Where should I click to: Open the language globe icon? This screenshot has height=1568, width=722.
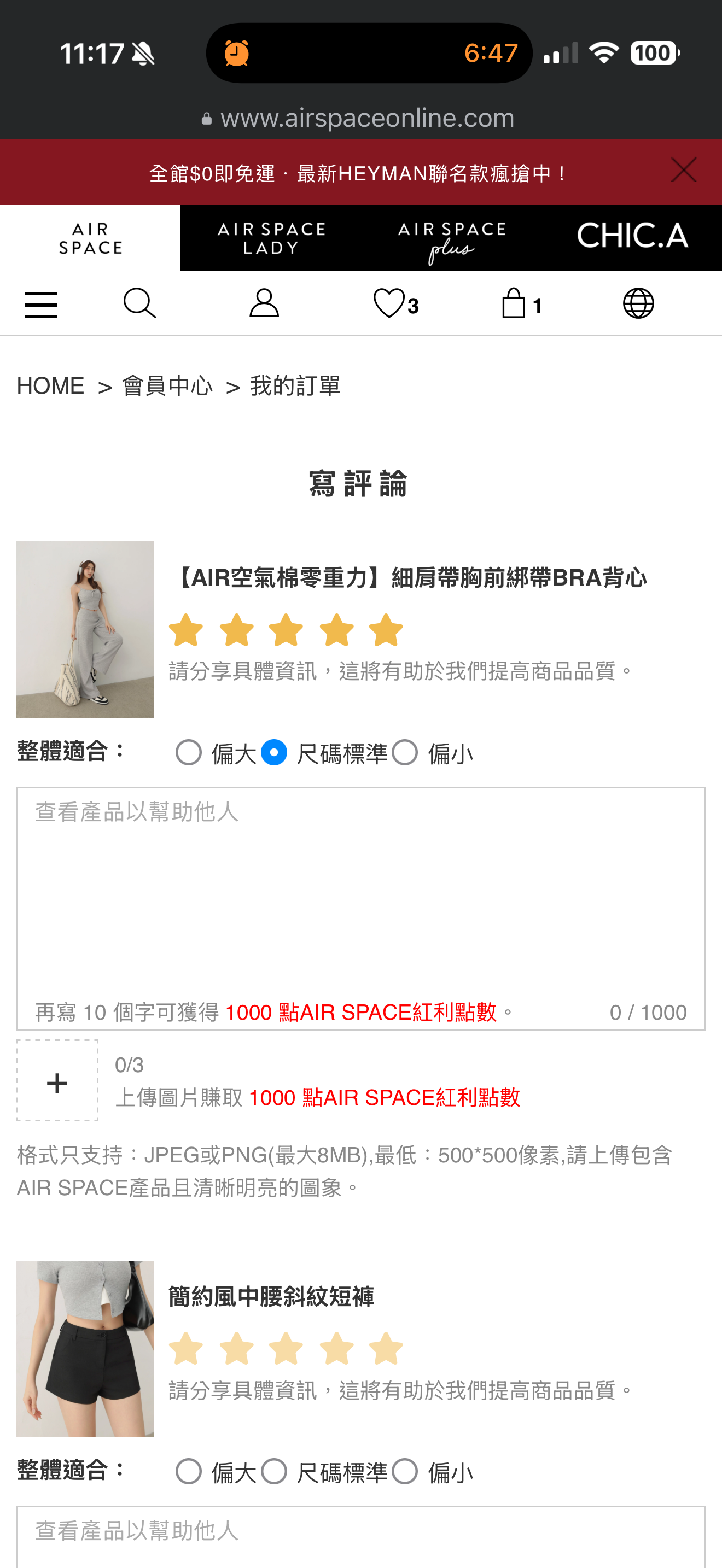pos(638,303)
